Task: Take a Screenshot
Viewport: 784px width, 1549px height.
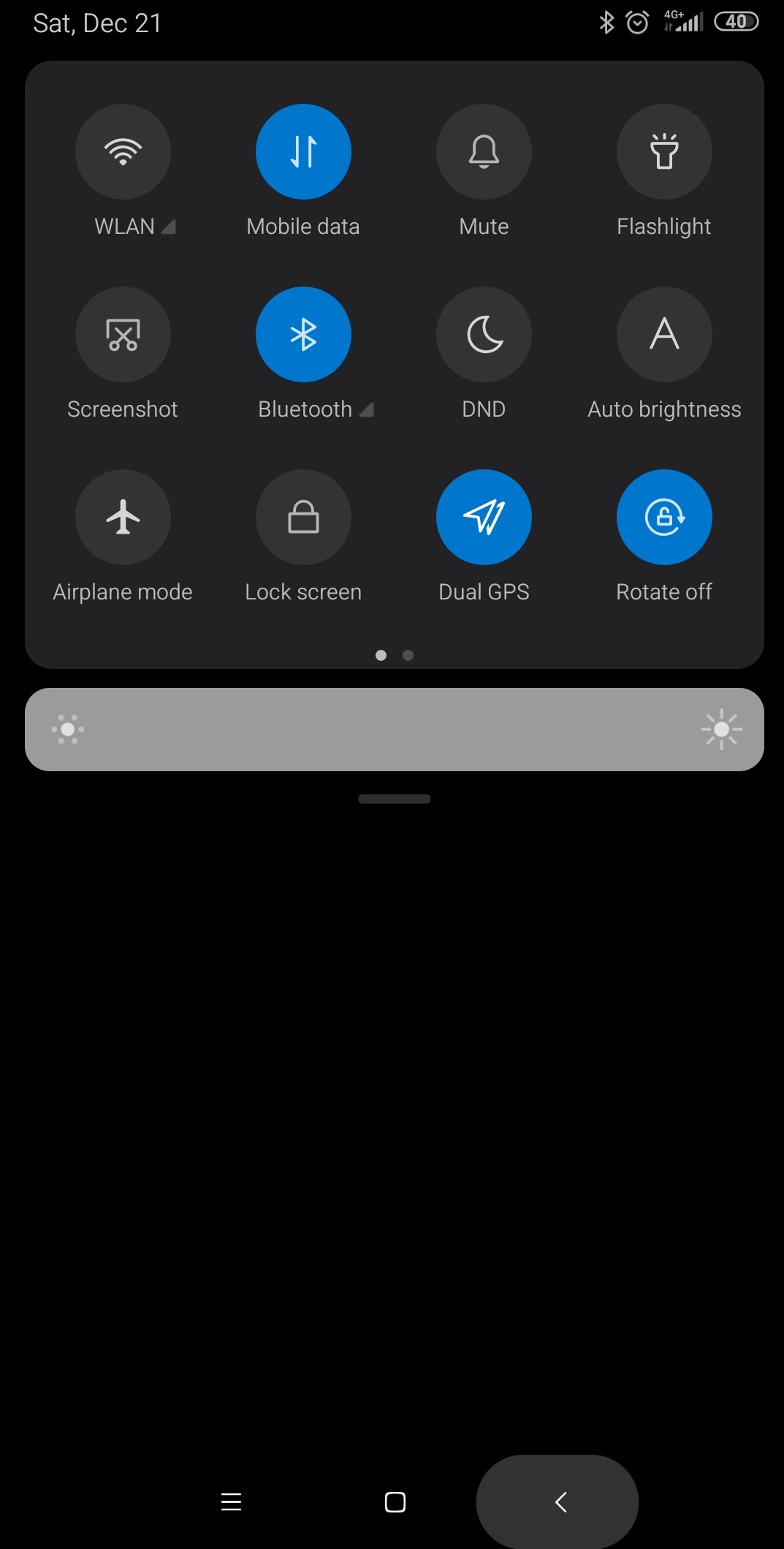Action: point(123,335)
